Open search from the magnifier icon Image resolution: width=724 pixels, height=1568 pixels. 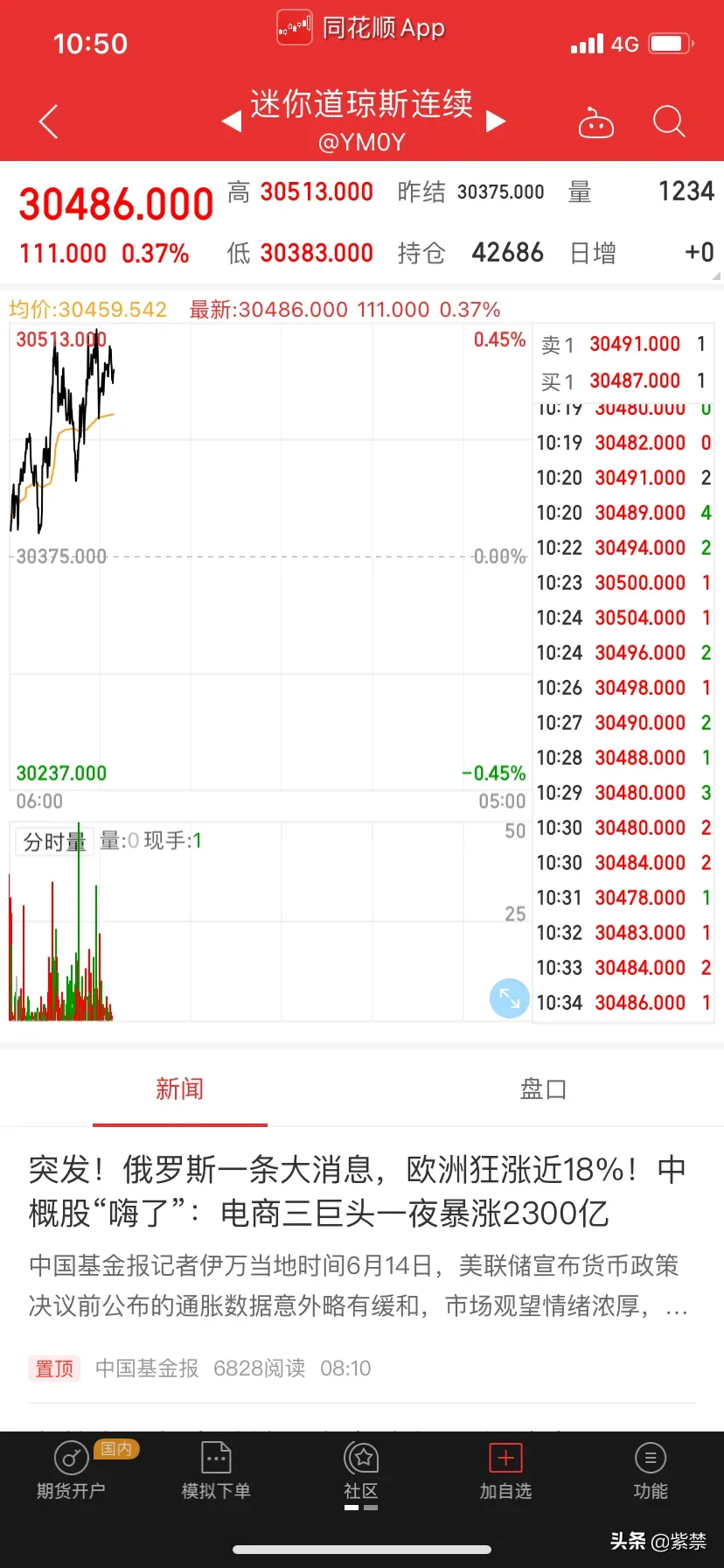[x=669, y=122]
